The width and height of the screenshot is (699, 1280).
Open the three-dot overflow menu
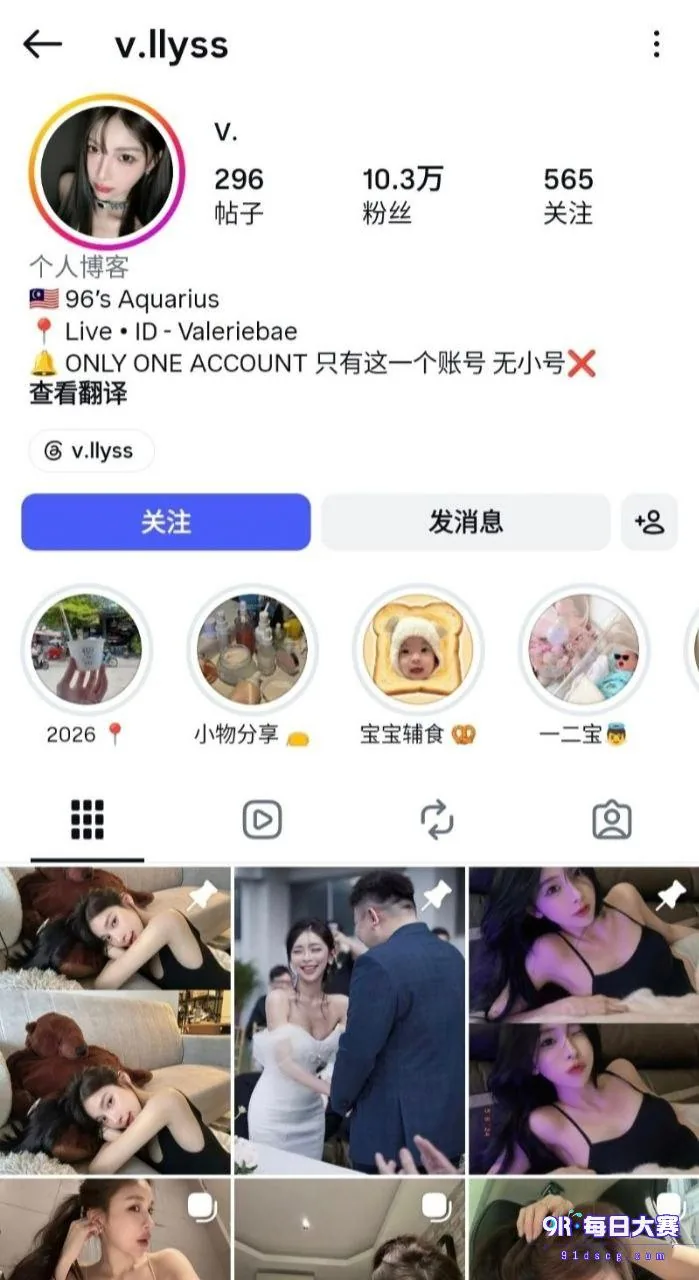point(656,44)
